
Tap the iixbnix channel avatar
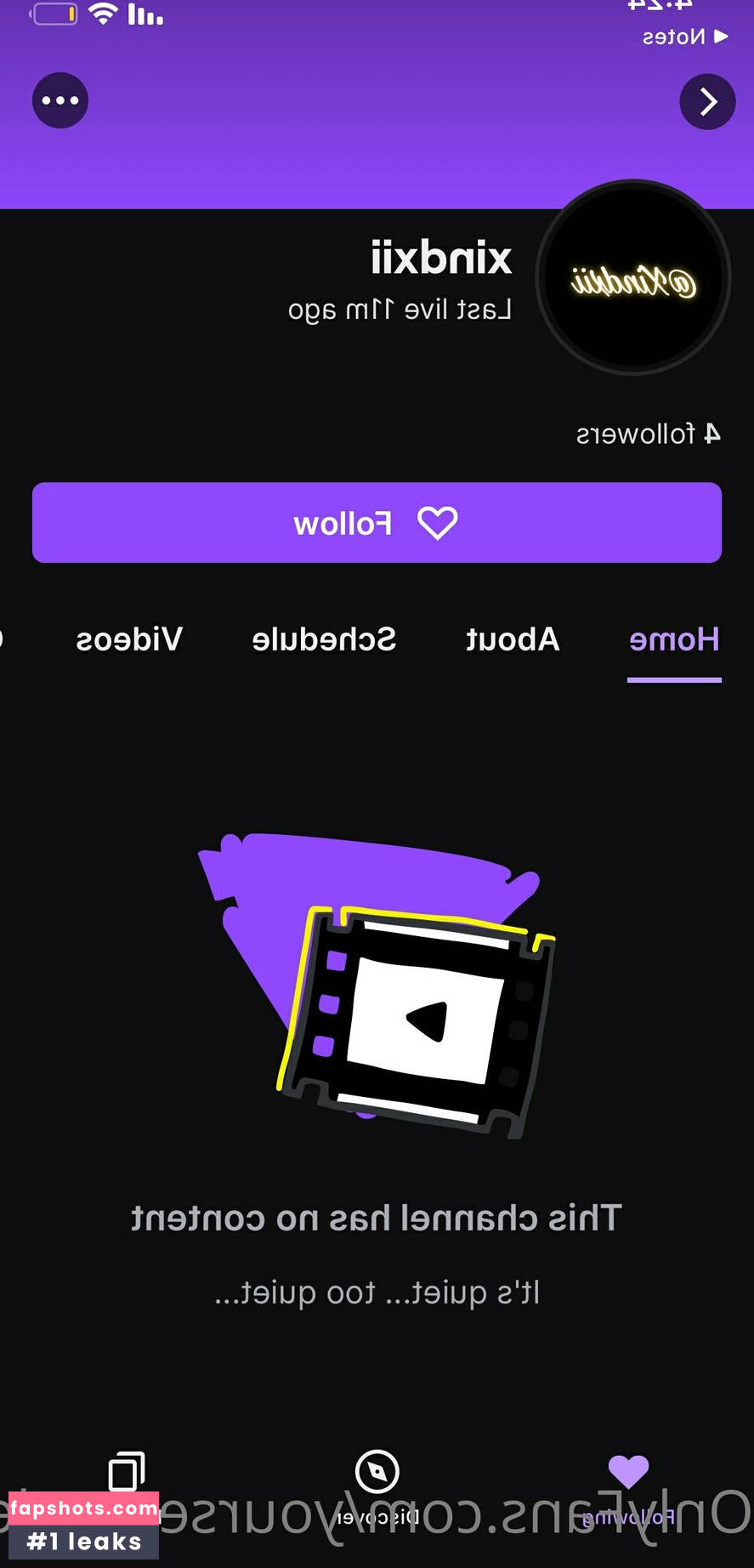633,278
